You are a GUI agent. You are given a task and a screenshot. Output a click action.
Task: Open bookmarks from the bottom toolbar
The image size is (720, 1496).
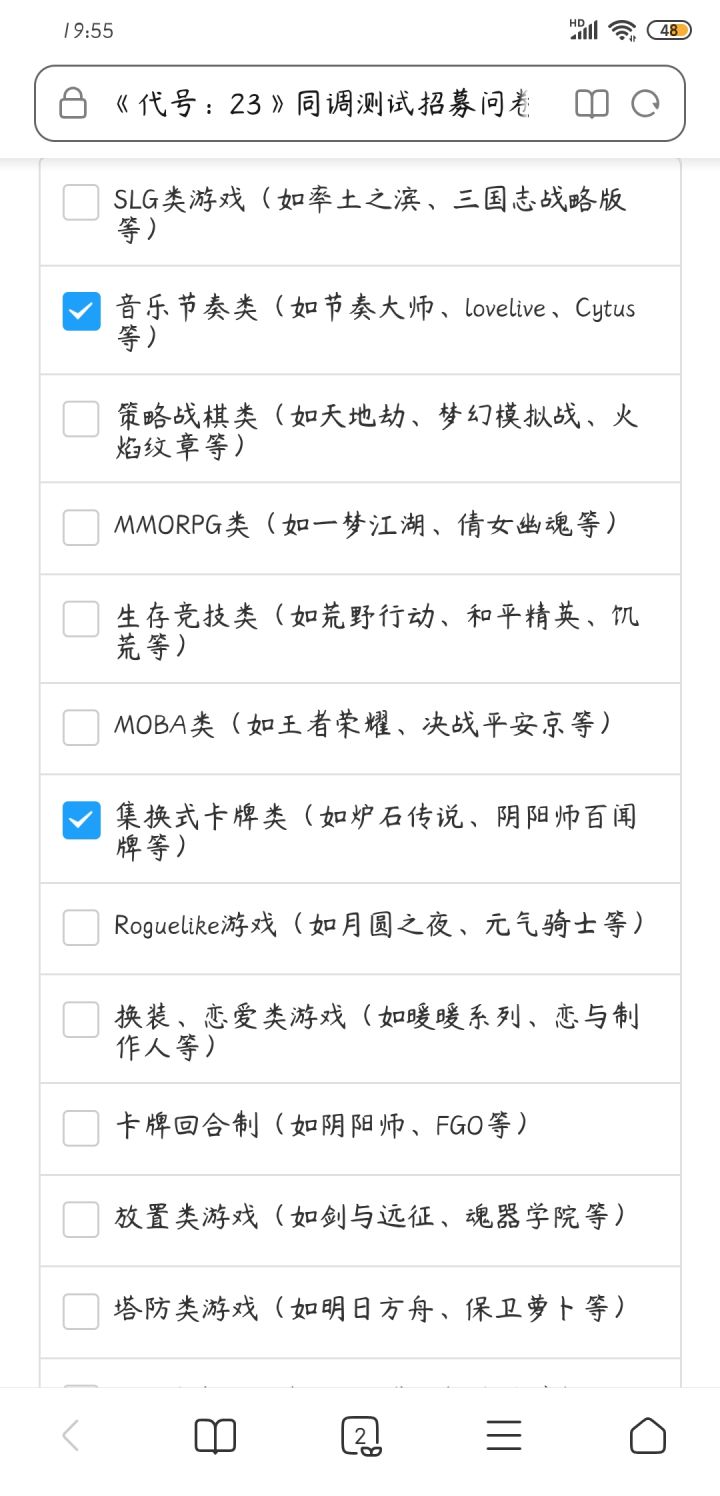[215, 1437]
